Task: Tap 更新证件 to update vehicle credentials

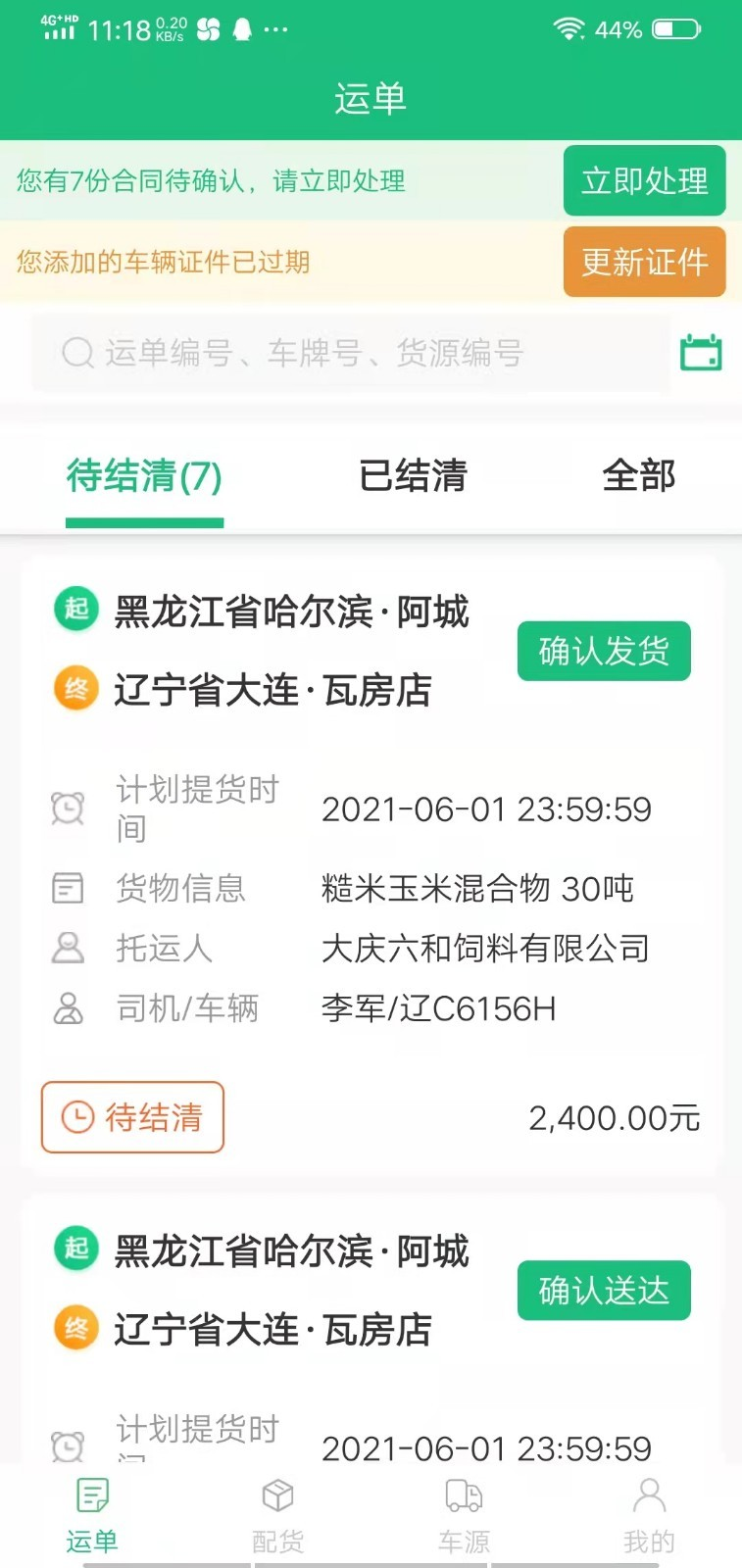Action: coord(644,262)
